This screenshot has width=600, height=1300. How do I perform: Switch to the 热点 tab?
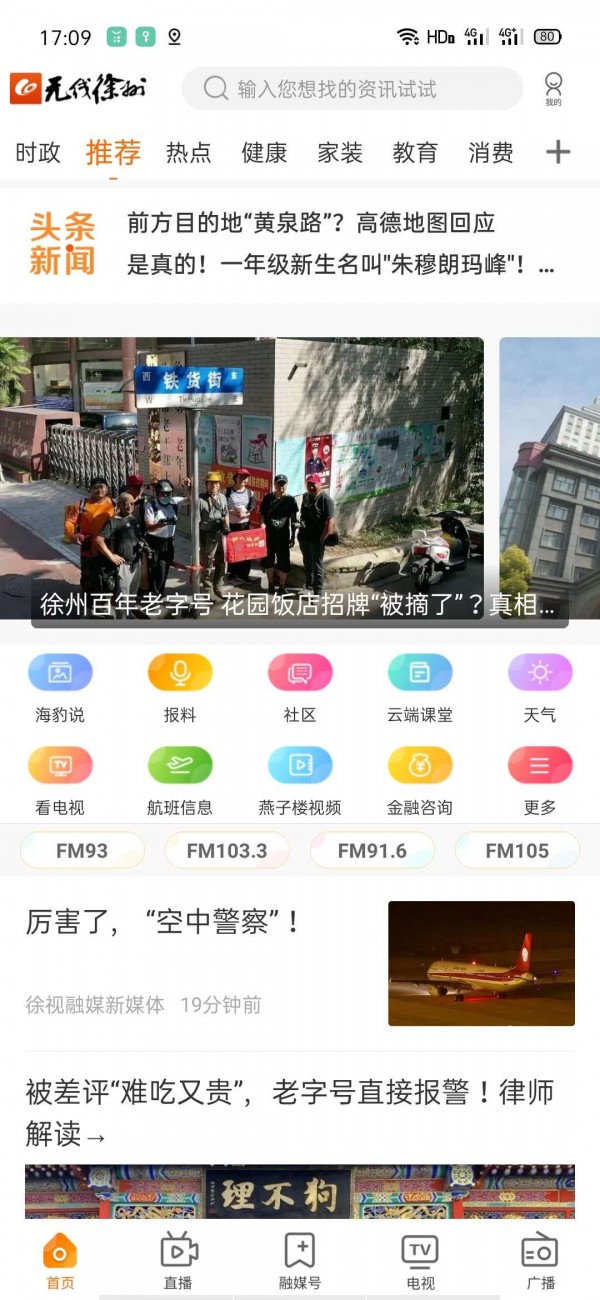pos(188,152)
